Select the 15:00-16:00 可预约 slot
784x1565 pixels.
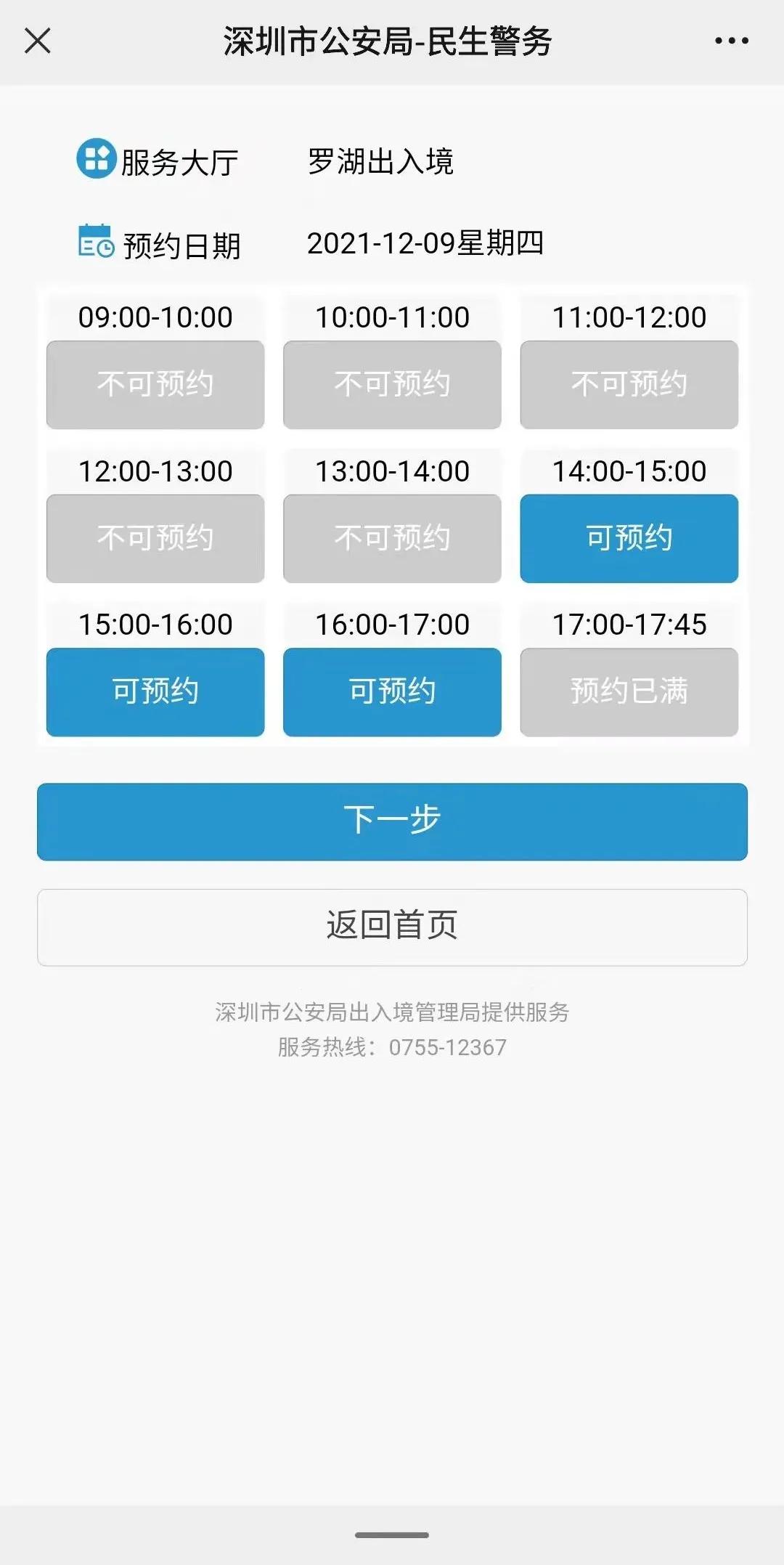pos(155,691)
